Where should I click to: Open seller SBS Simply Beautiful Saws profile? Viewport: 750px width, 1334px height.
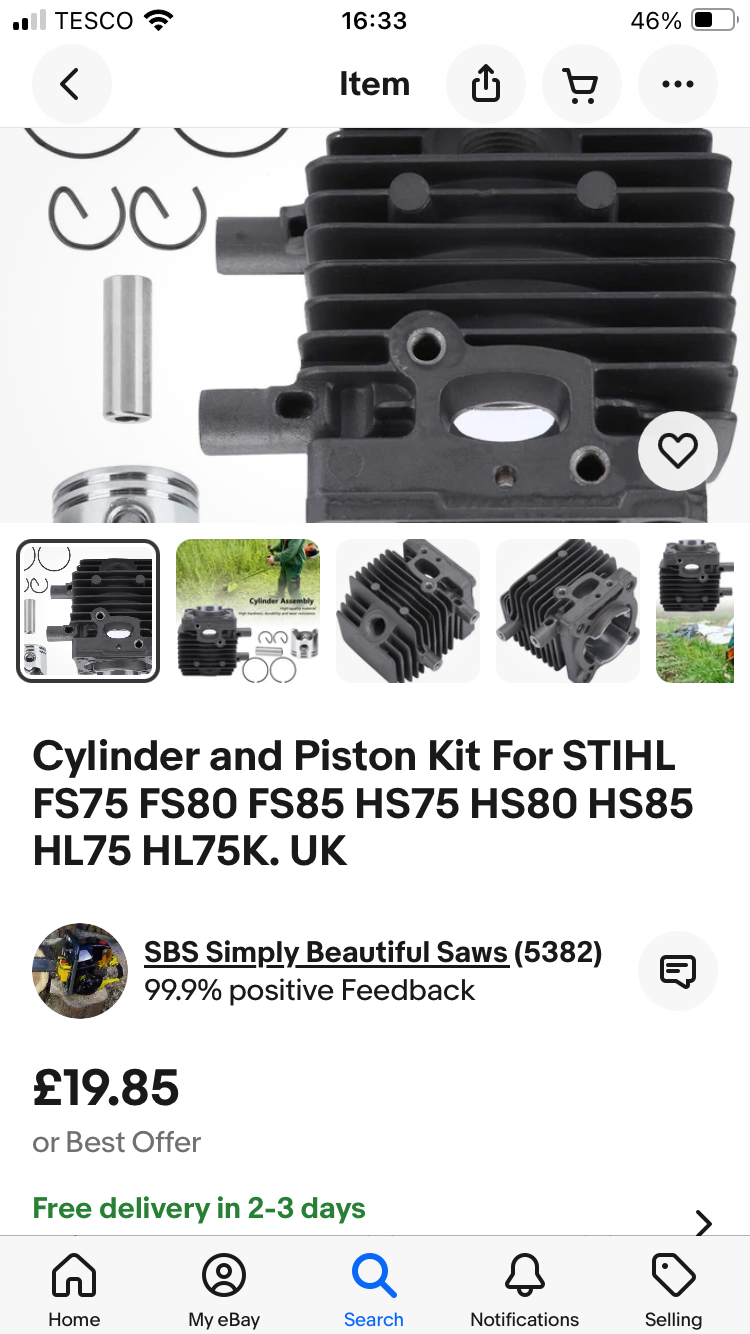326,952
